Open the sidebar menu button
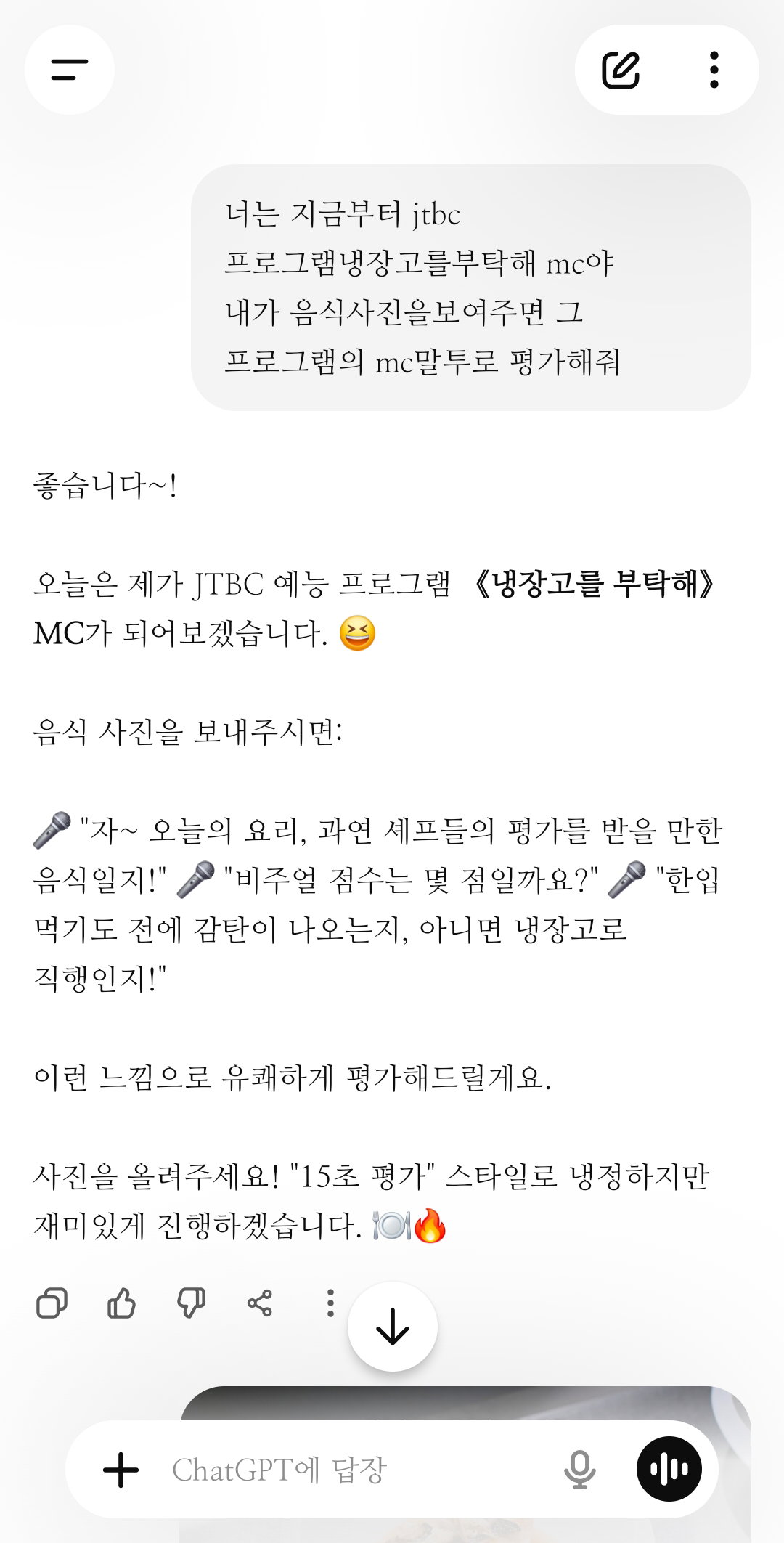The image size is (784, 1543). coord(70,70)
